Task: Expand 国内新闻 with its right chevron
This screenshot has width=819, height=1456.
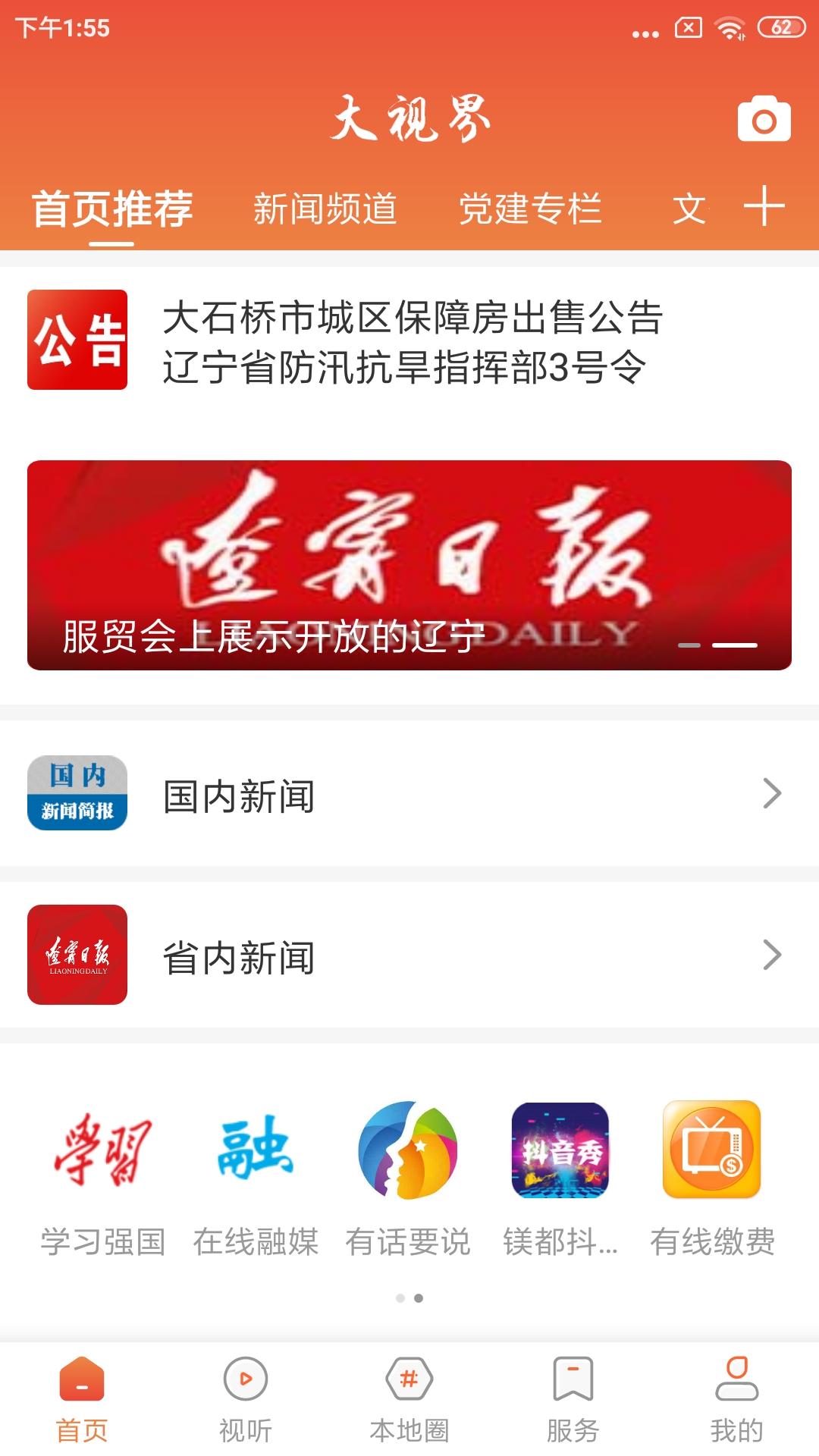Action: coord(773,793)
